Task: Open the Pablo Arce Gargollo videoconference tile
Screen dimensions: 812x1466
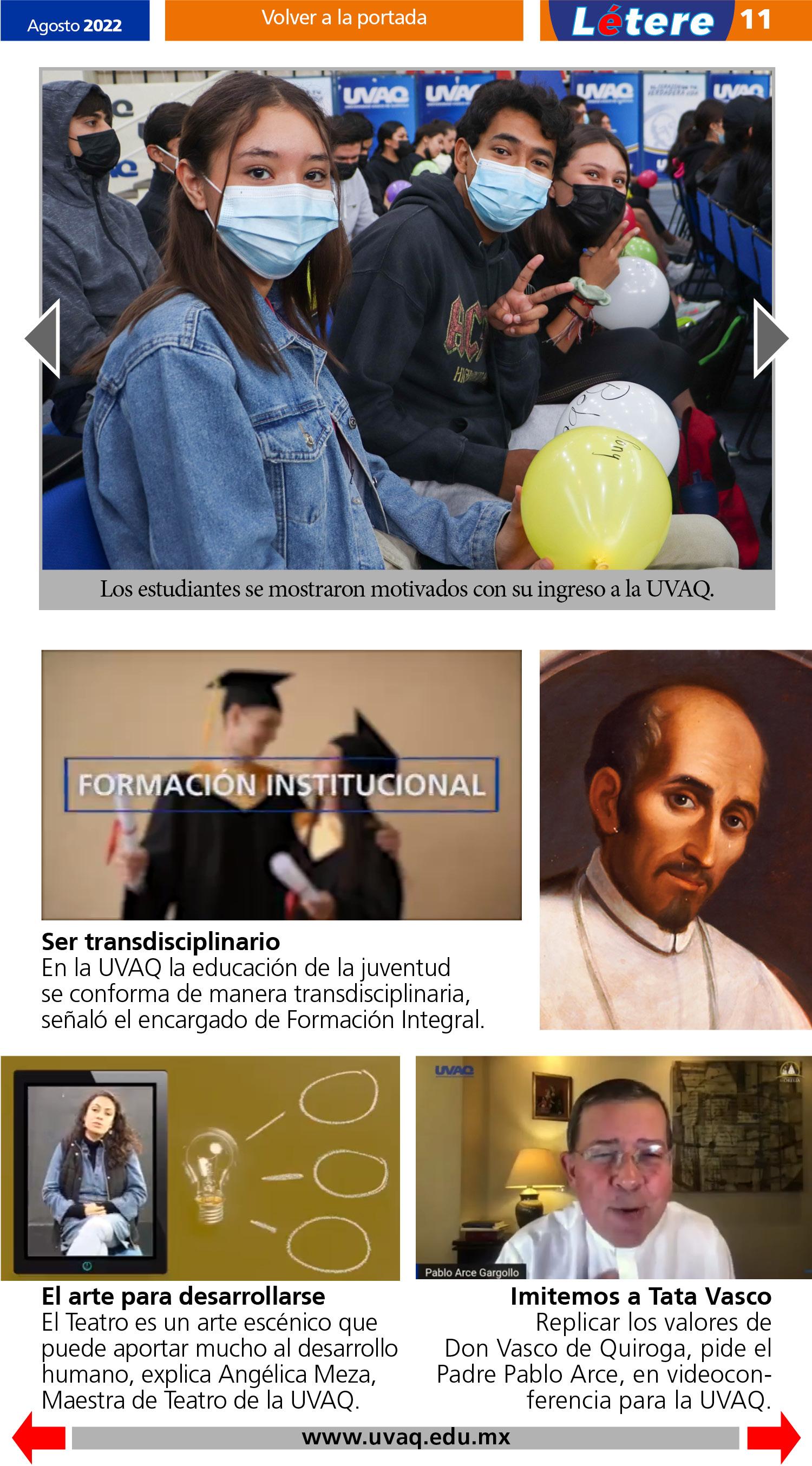Action: pos(613,1168)
